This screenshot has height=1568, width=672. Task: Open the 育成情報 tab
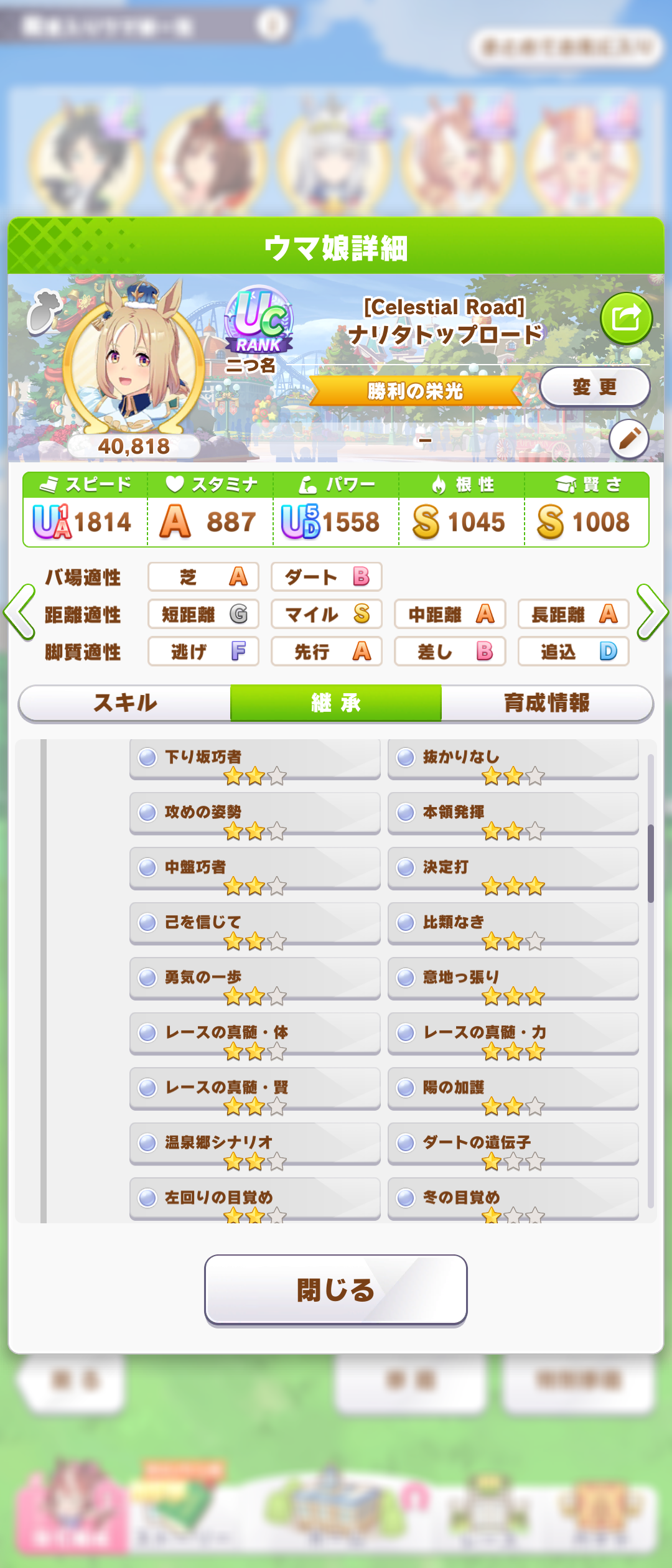point(546,703)
